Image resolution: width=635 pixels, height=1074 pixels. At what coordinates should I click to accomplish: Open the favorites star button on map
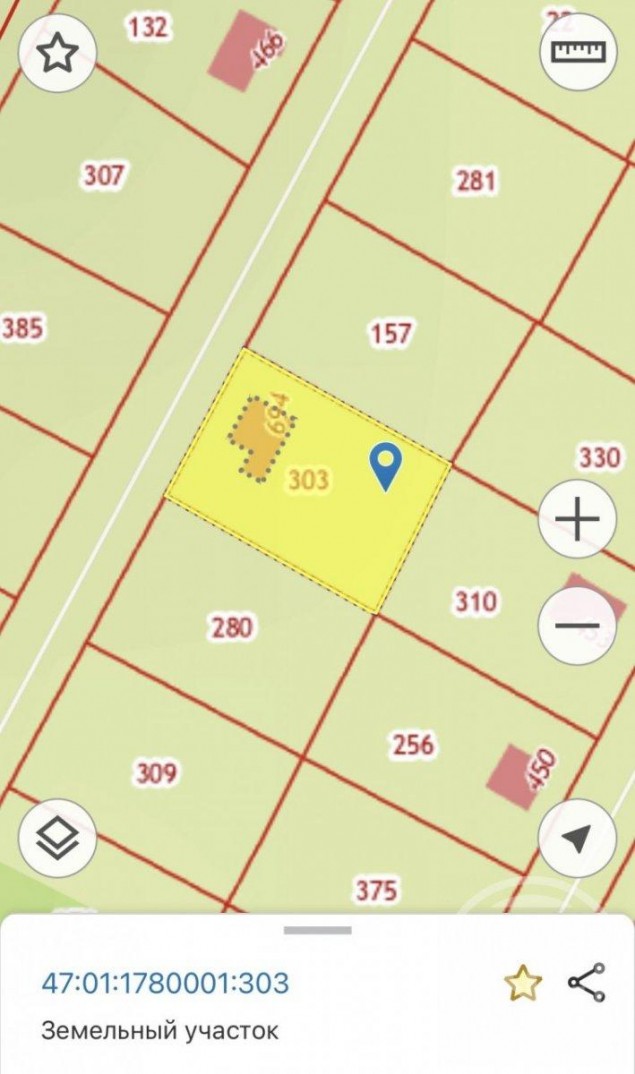[58, 51]
